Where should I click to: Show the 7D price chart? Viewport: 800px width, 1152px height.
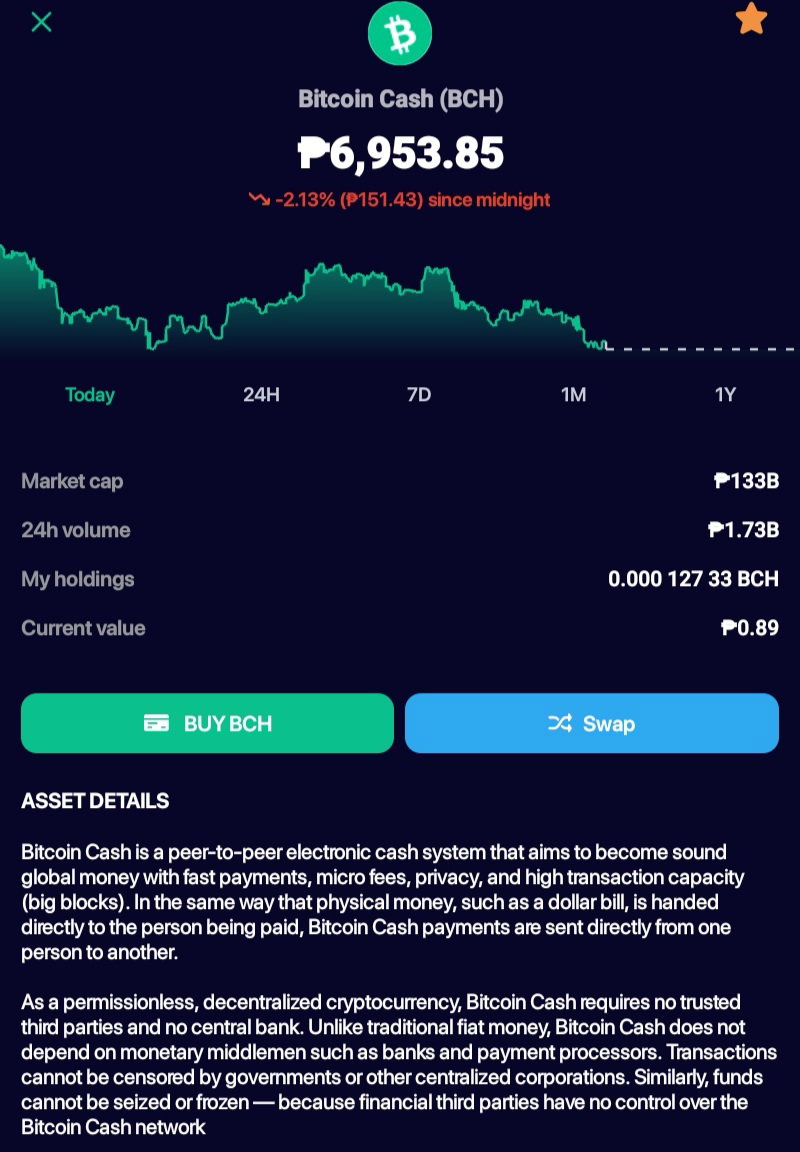419,395
